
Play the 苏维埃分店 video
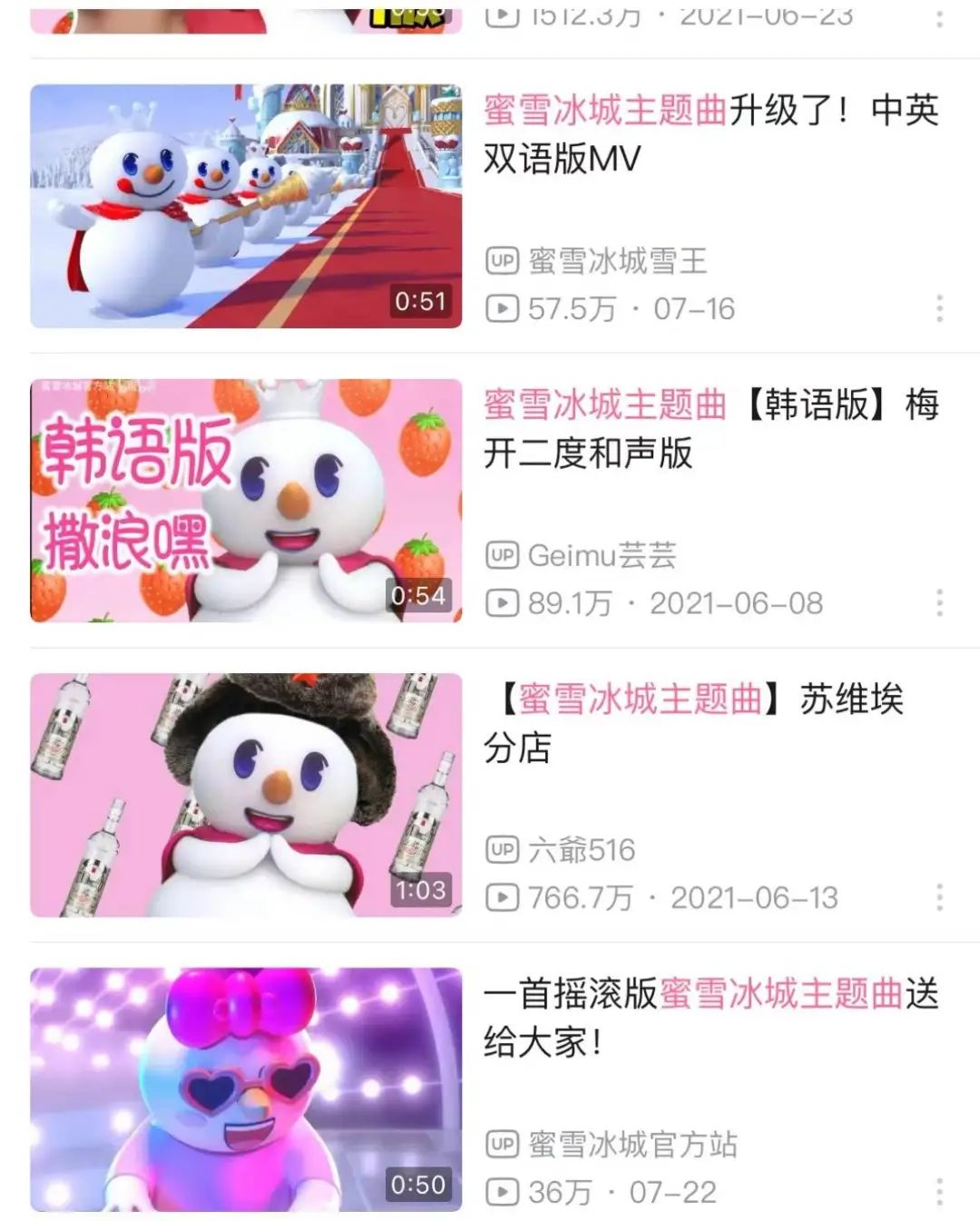pyautogui.click(x=246, y=795)
